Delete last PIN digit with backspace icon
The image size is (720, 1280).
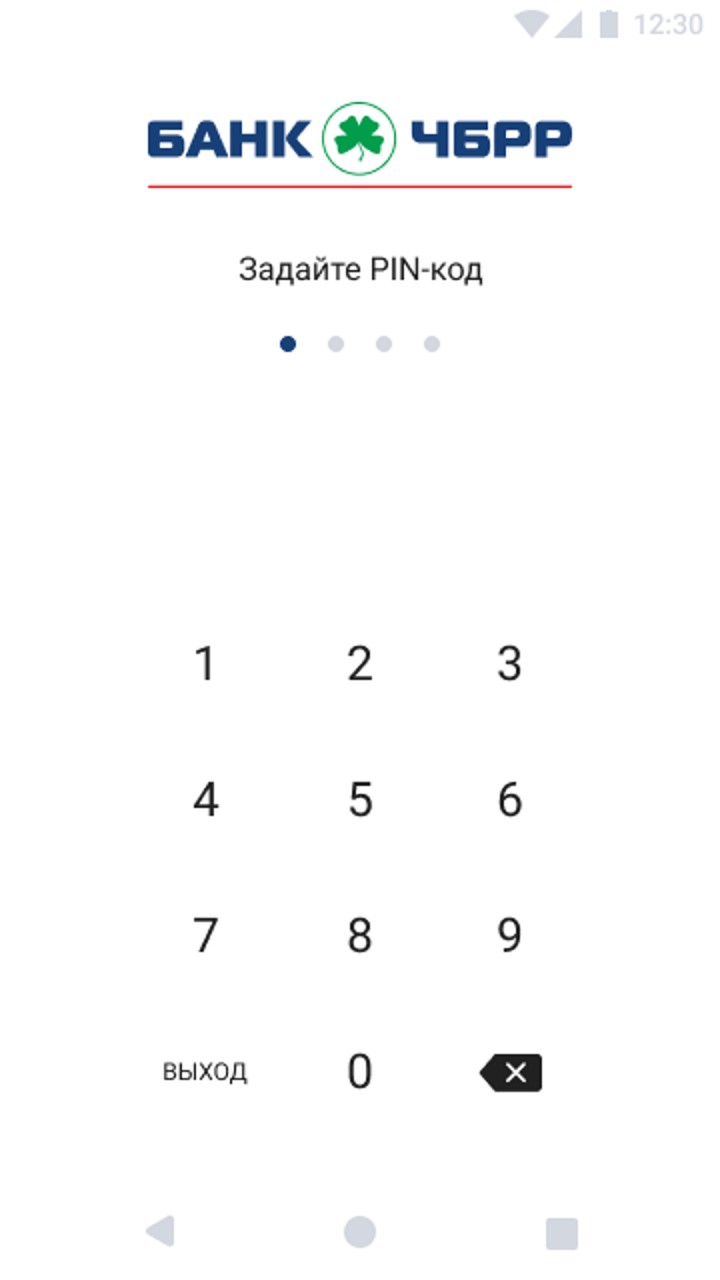[511, 1073]
